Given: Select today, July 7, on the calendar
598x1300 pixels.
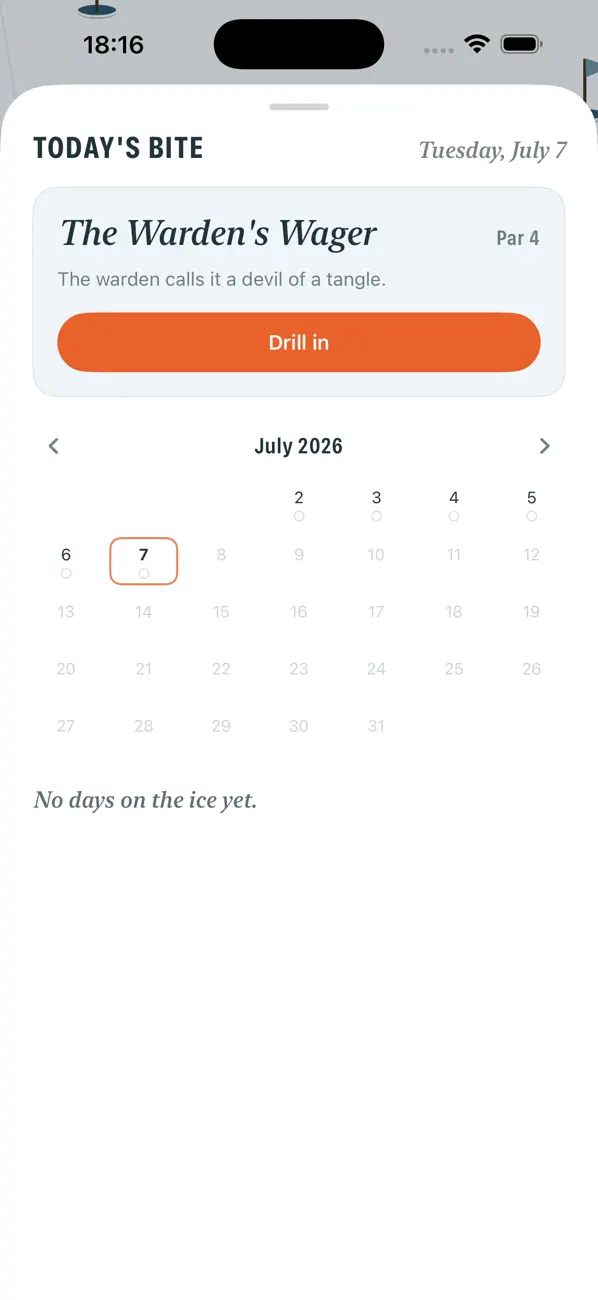Looking at the screenshot, I should [144, 561].
